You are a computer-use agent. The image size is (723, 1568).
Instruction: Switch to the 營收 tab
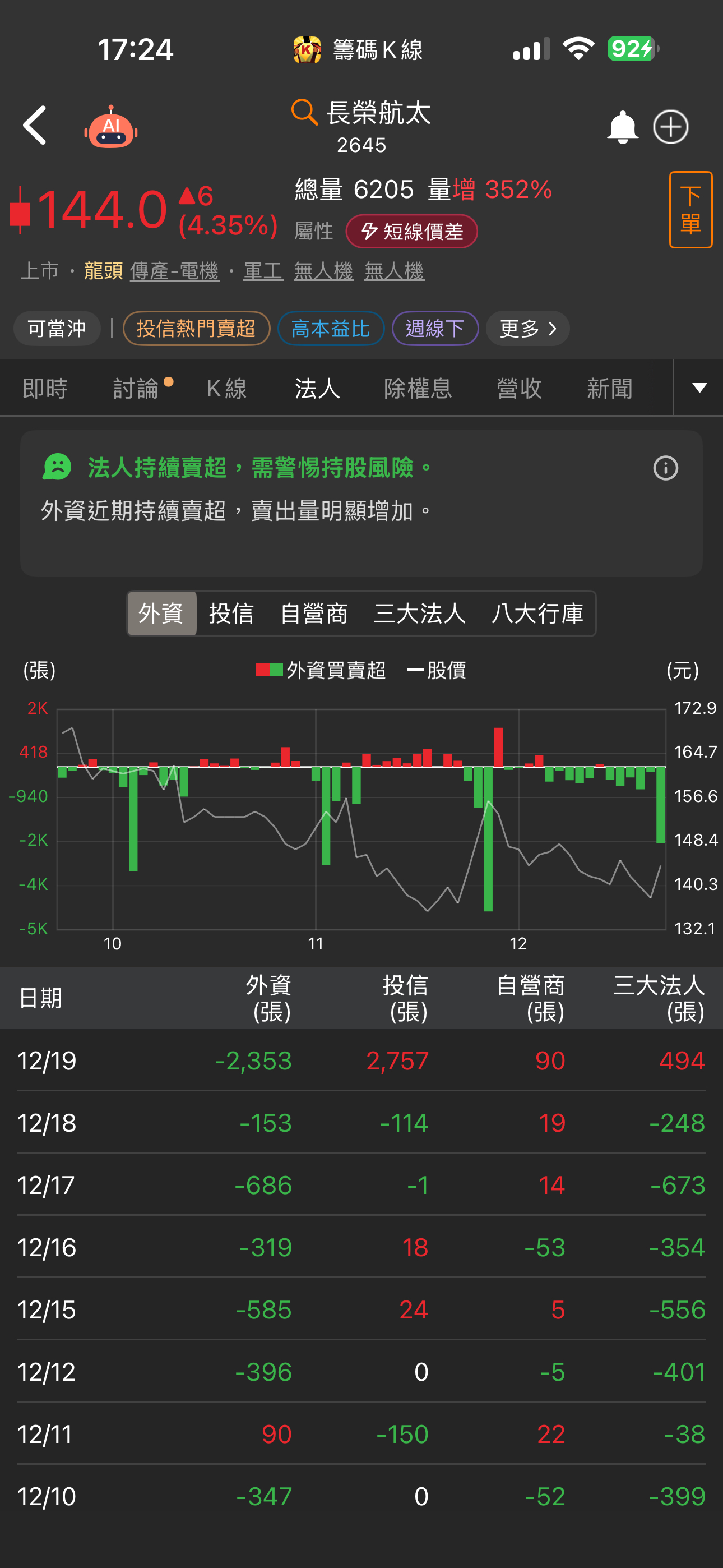pos(519,388)
